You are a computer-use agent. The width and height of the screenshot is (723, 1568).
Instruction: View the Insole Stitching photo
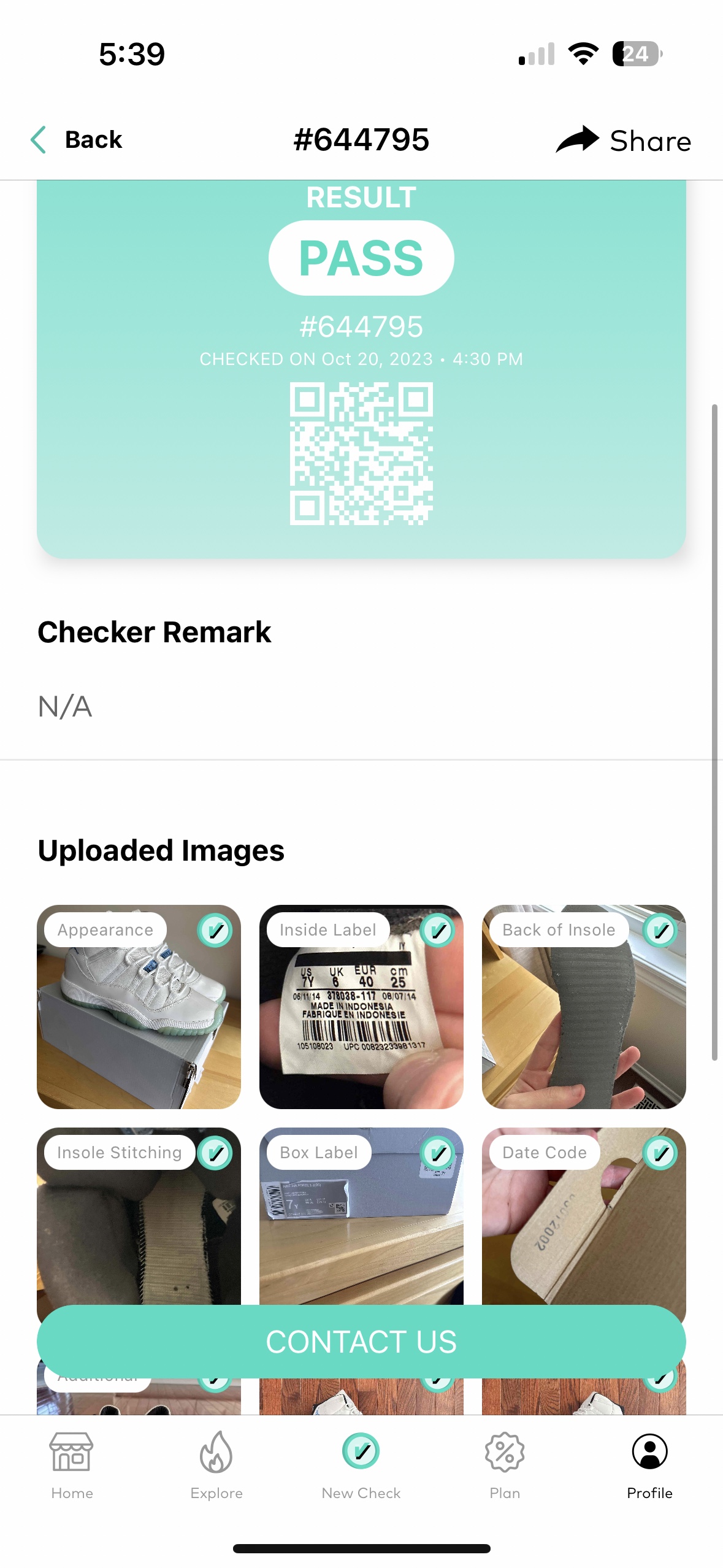[x=139, y=1216]
